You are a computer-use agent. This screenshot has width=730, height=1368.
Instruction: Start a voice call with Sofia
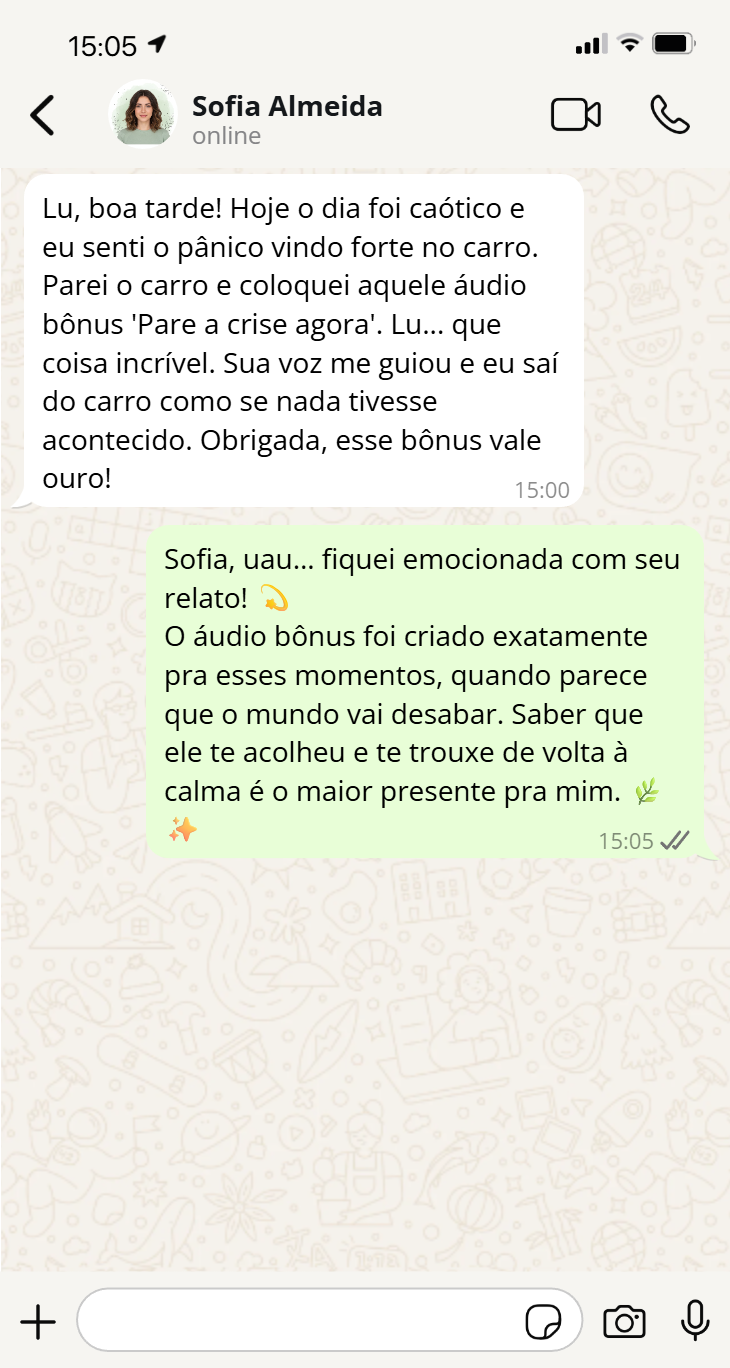click(669, 115)
